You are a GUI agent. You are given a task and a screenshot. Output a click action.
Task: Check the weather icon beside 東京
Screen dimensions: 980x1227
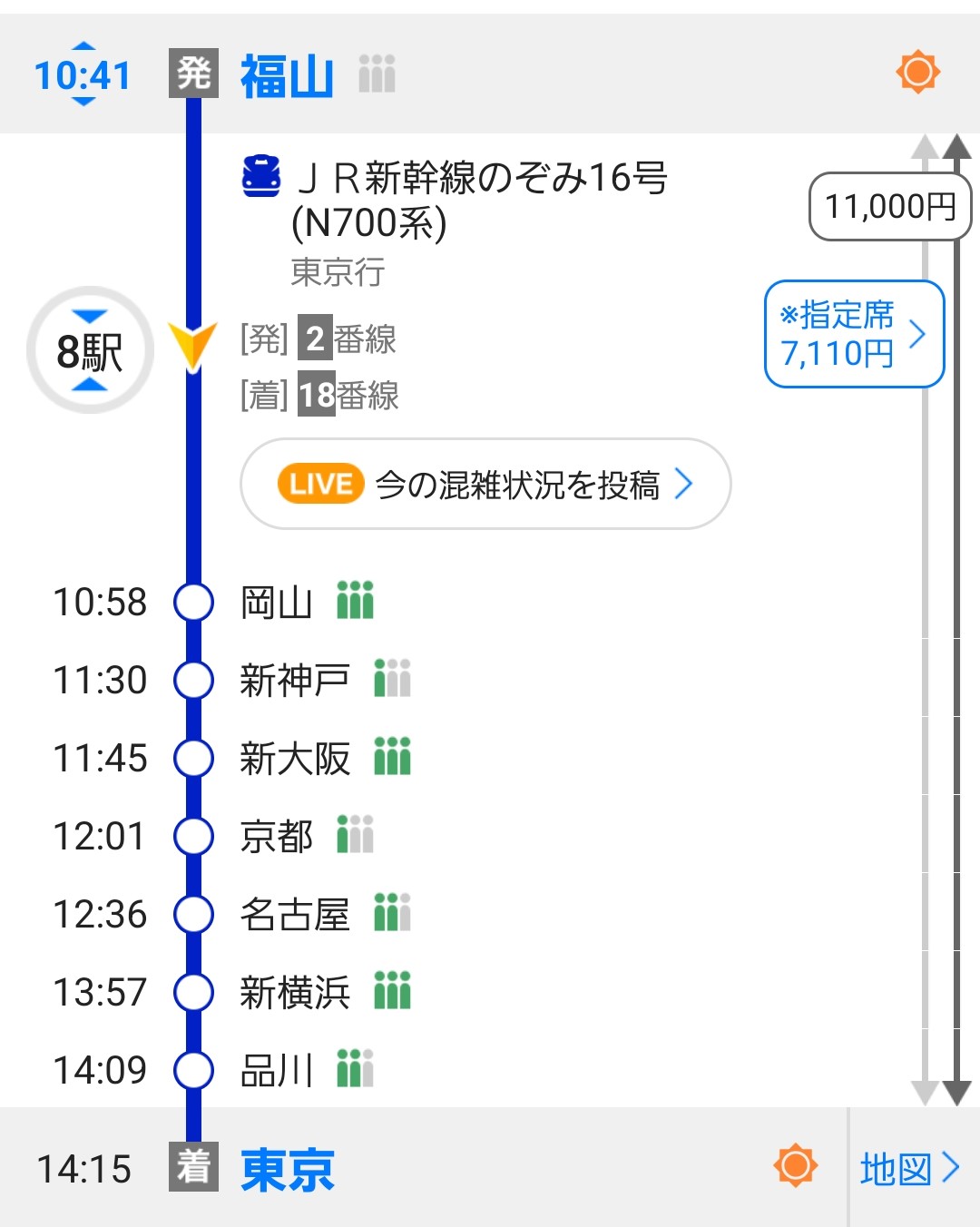(x=796, y=1166)
